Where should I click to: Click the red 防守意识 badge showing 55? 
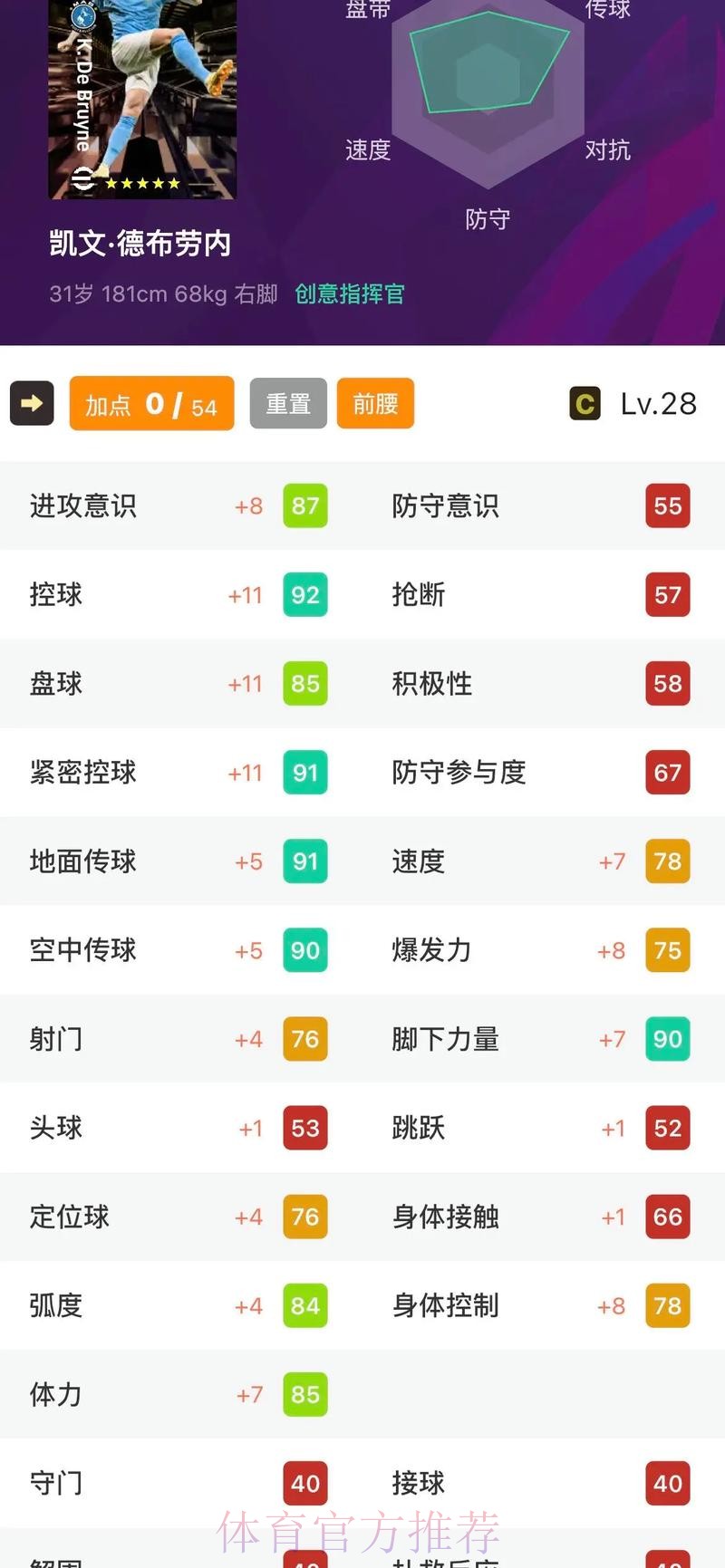667,506
